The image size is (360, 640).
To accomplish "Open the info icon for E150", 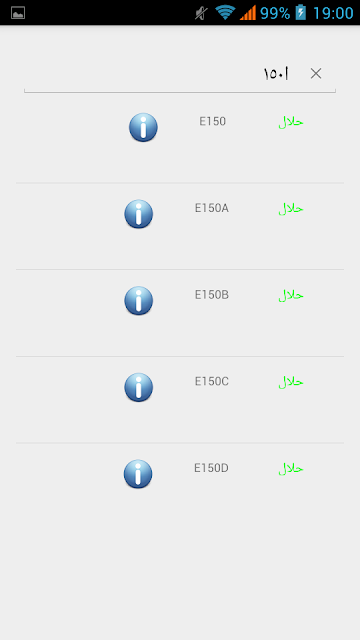I will tap(143, 127).
